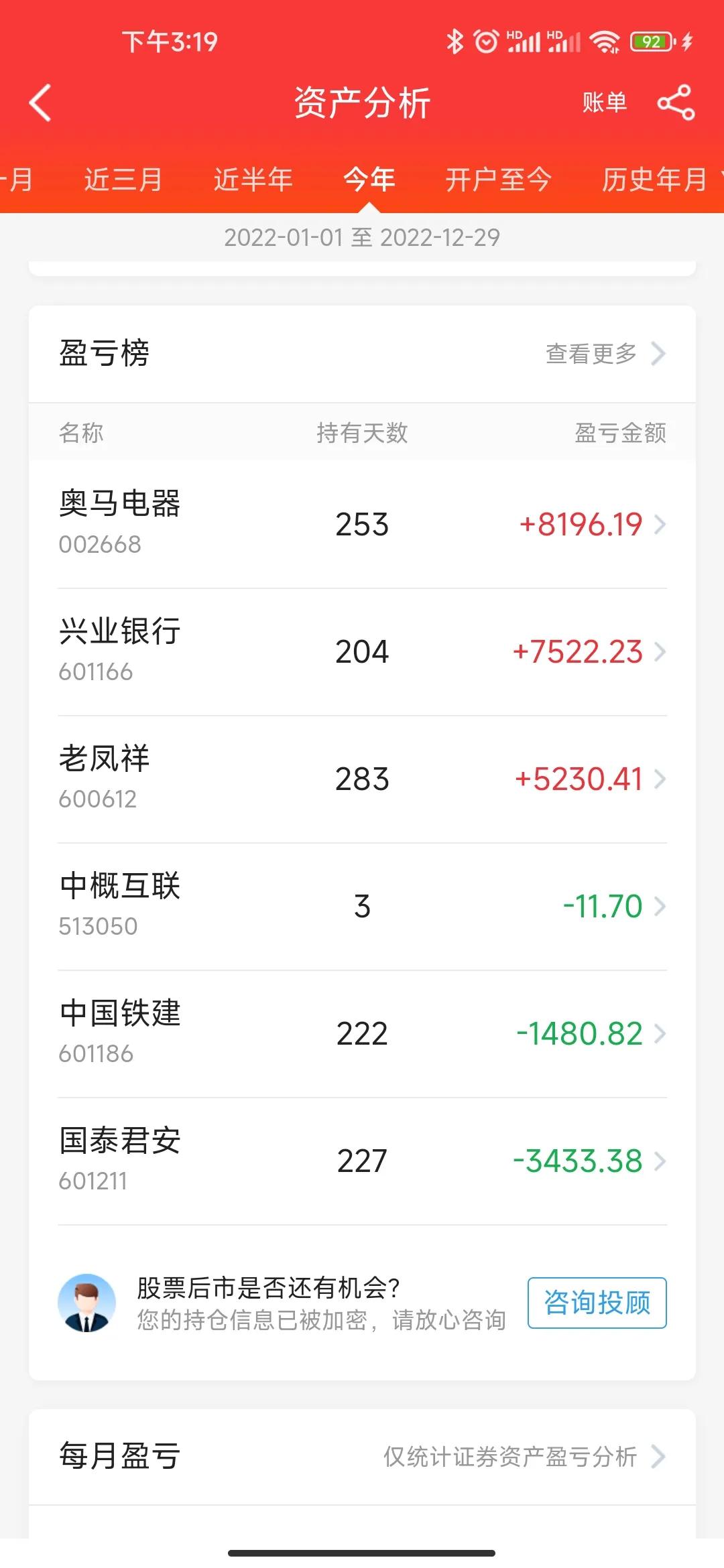
Task: Select the 历史年月 tab
Action: [654, 180]
